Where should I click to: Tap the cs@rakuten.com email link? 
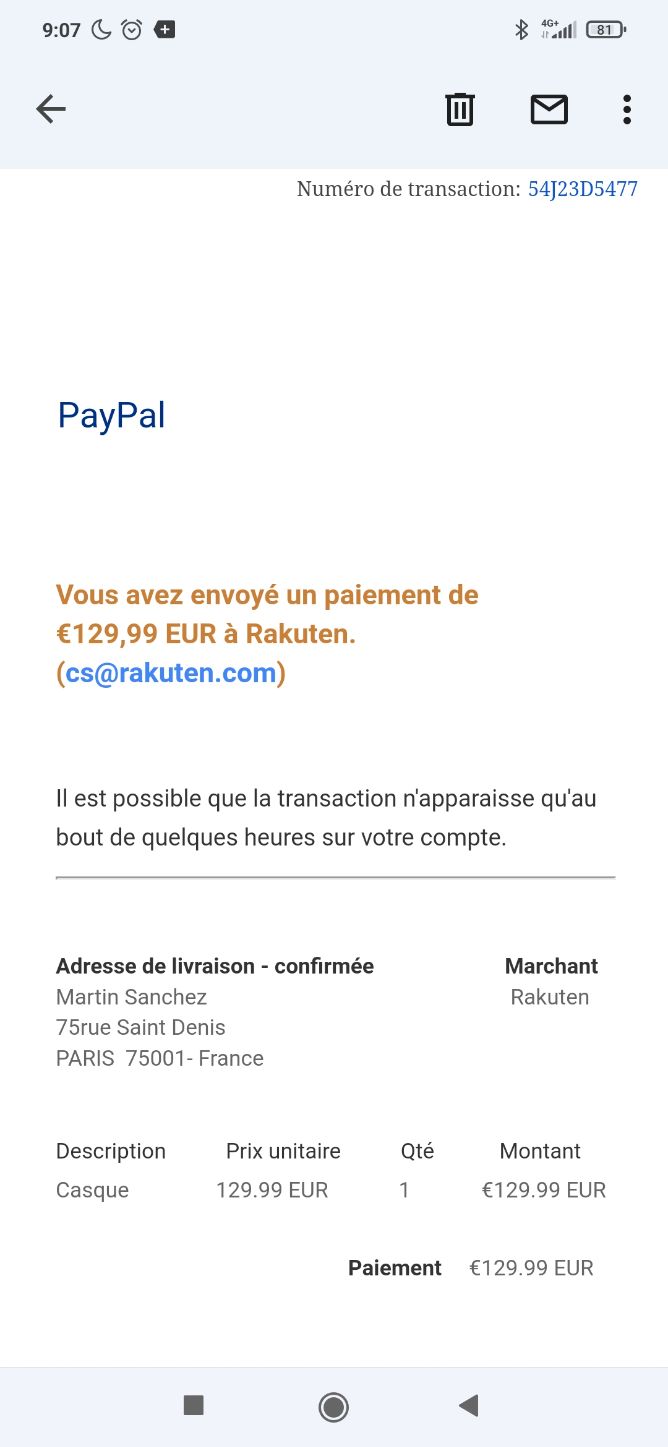pyautogui.click(x=171, y=673)
